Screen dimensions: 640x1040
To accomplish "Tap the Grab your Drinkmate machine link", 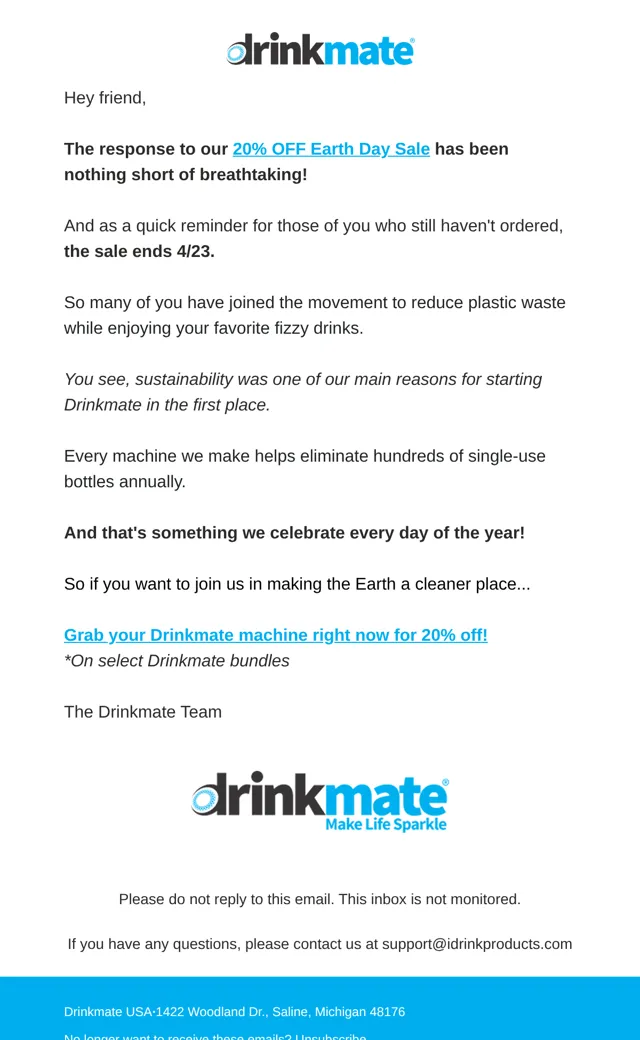I will (276, 635).
